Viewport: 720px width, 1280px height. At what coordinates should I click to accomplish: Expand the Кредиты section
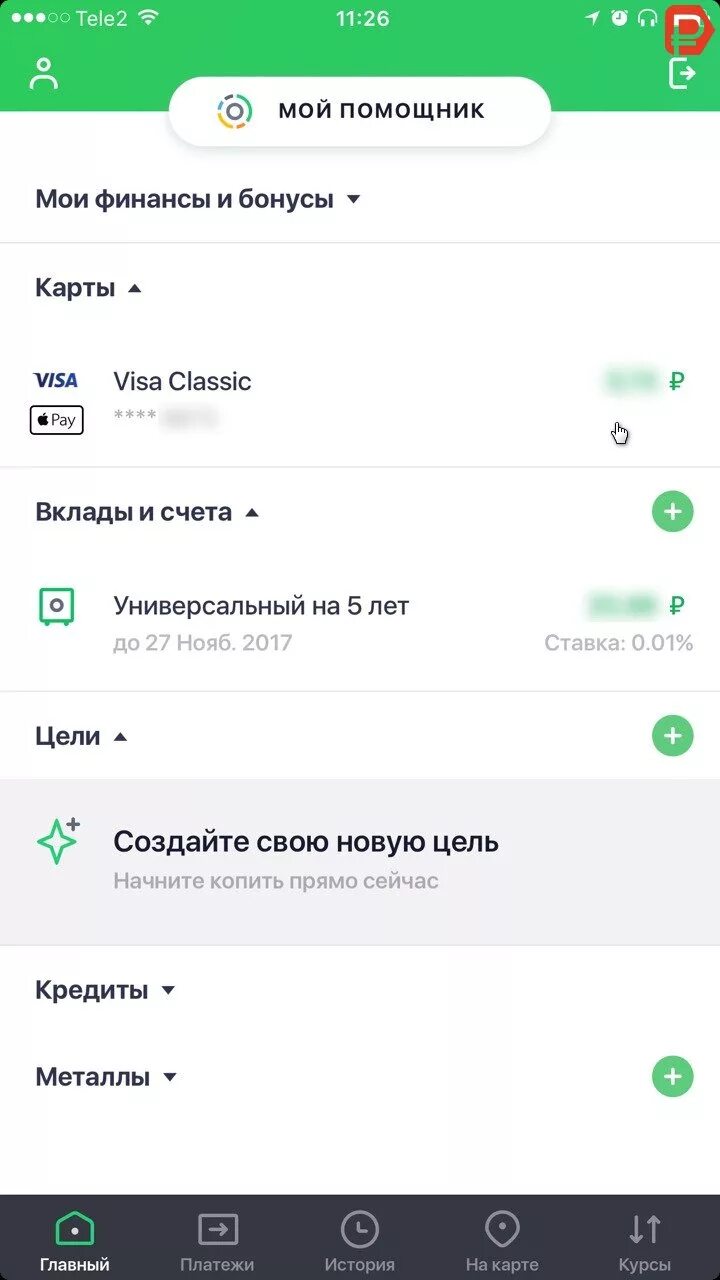105,991
